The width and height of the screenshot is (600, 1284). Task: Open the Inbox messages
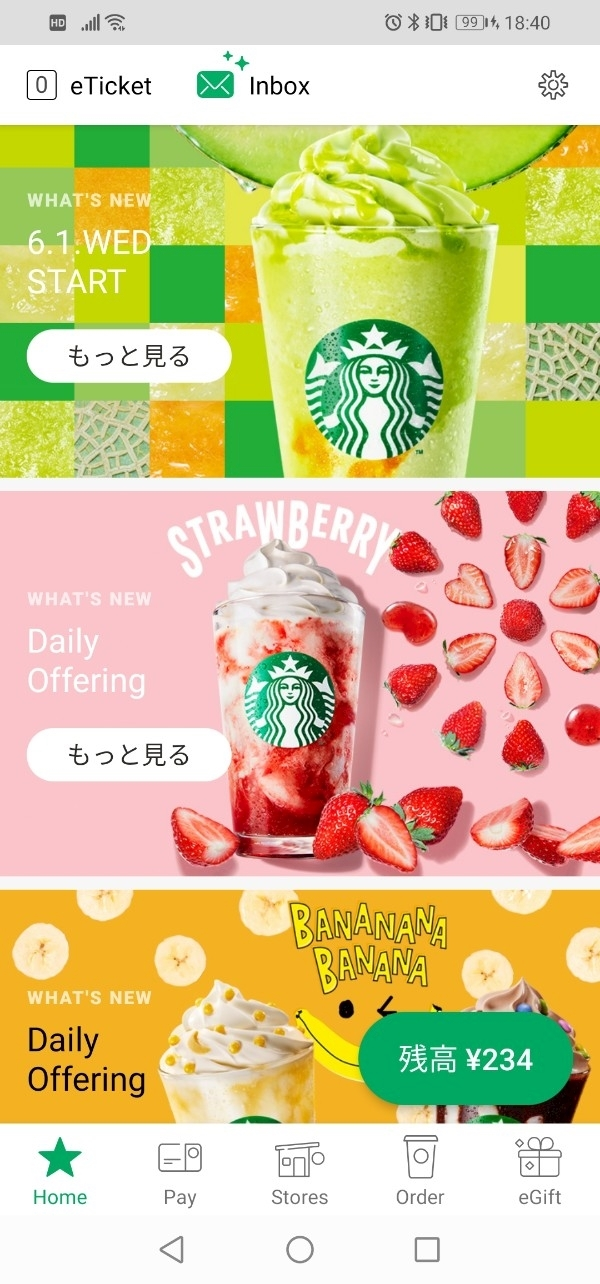[x=254, y=86]
